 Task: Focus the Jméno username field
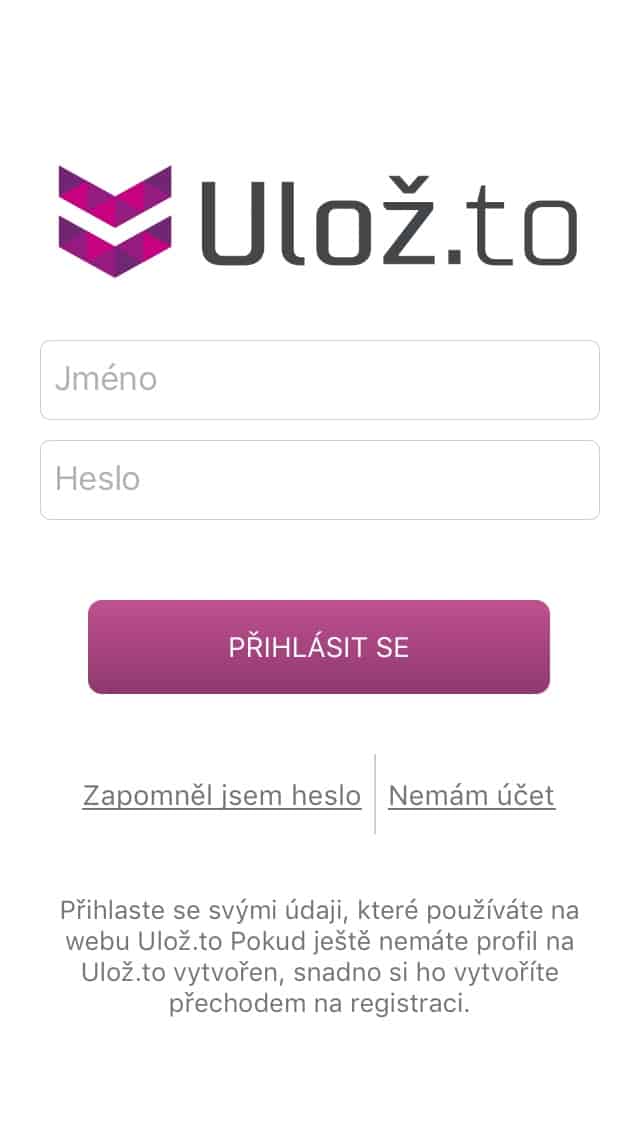coord(320,380)
